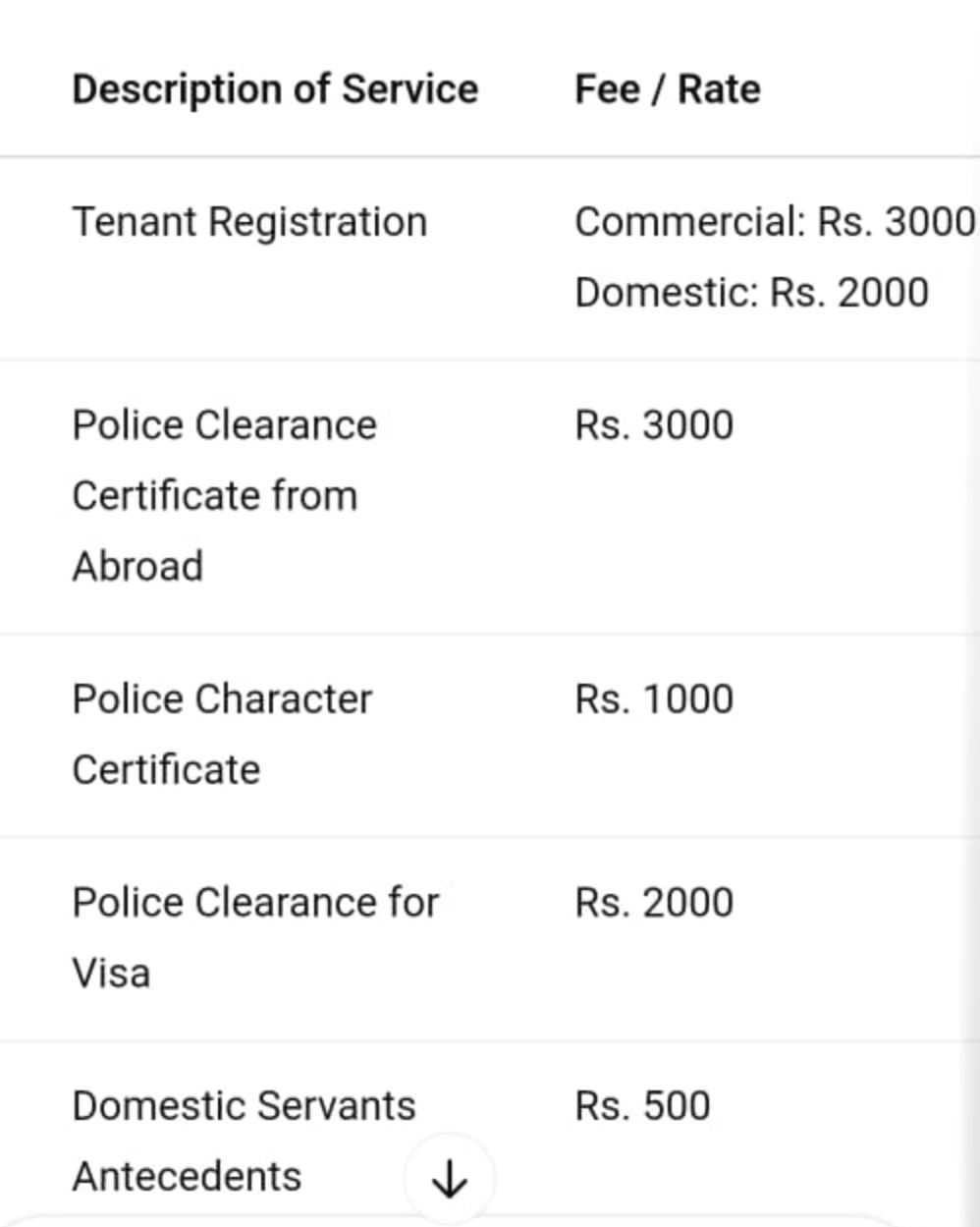Click the Fee / Rate column header

point(668,88)
